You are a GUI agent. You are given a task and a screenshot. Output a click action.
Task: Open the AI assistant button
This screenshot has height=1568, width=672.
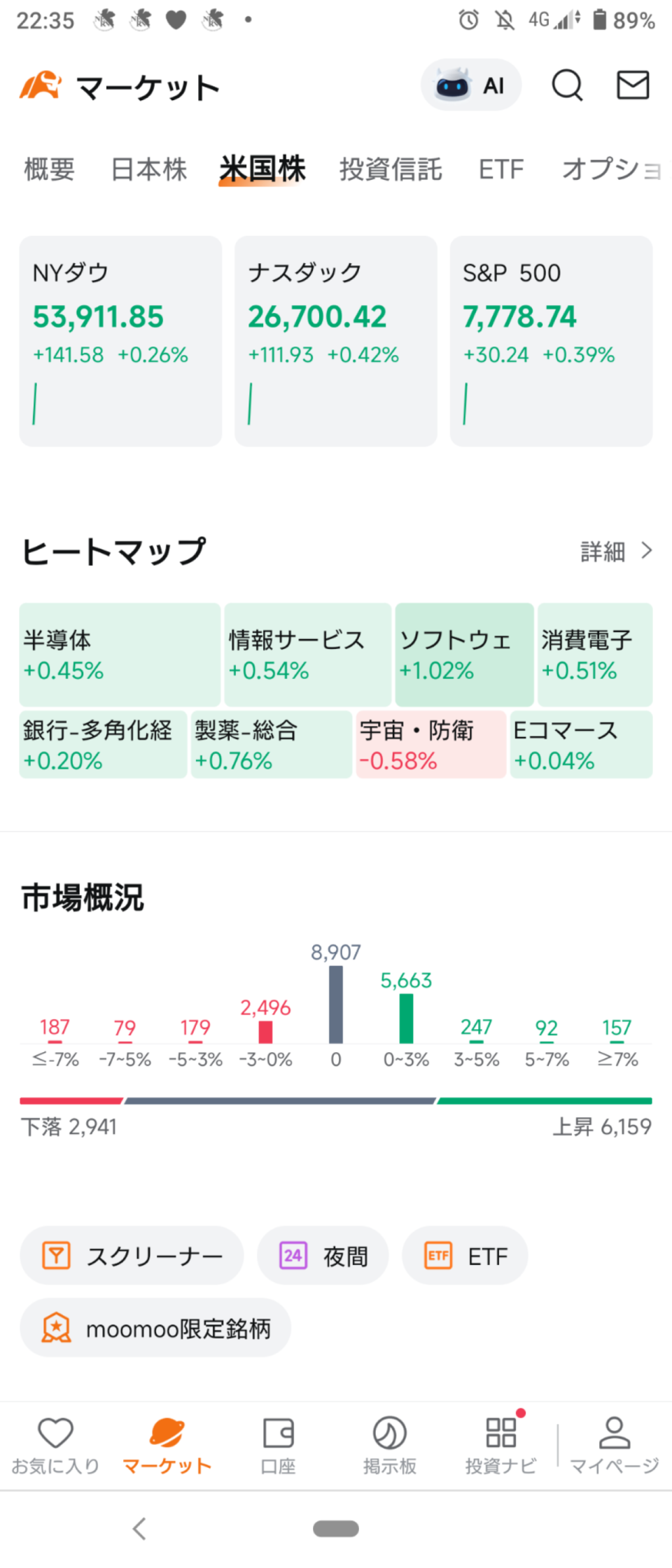pyautogui.click(x=471, y=85)
